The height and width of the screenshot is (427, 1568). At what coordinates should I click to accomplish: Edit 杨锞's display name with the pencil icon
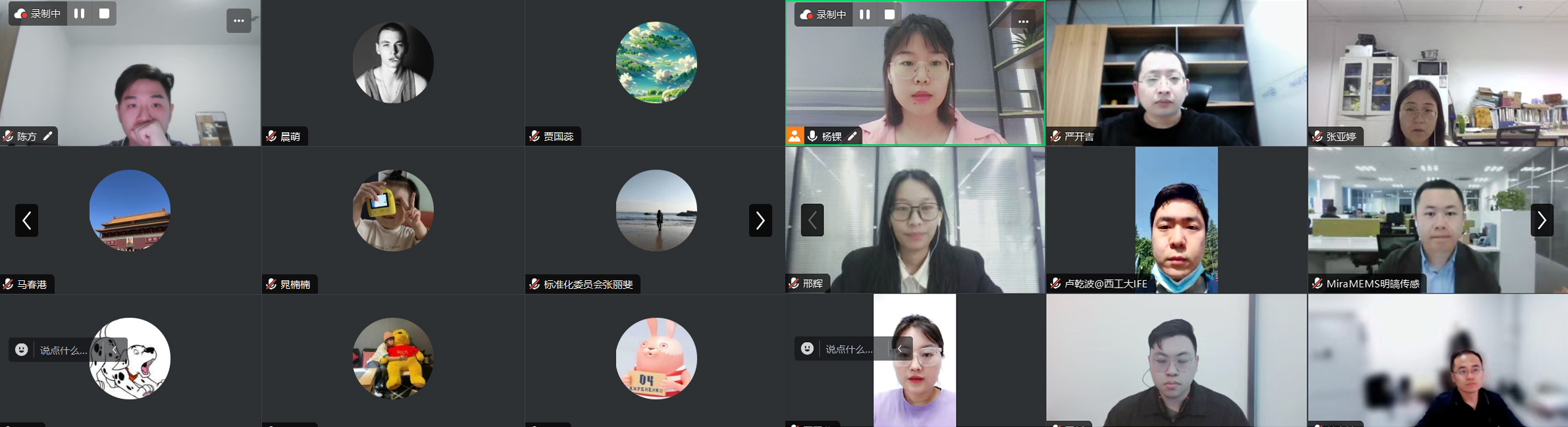point(852,136)
